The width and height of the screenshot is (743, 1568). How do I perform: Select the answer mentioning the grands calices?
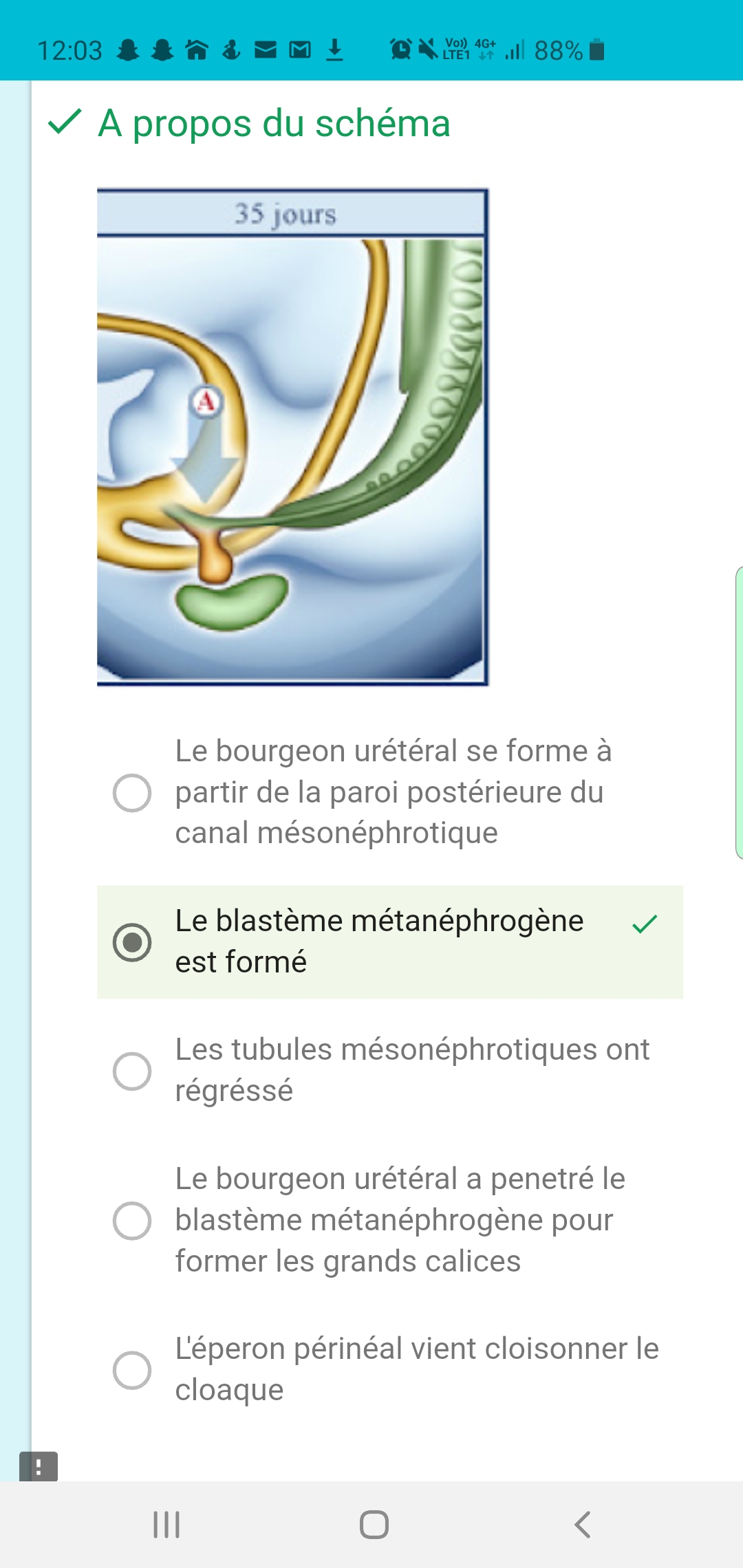pos(132,1221)
